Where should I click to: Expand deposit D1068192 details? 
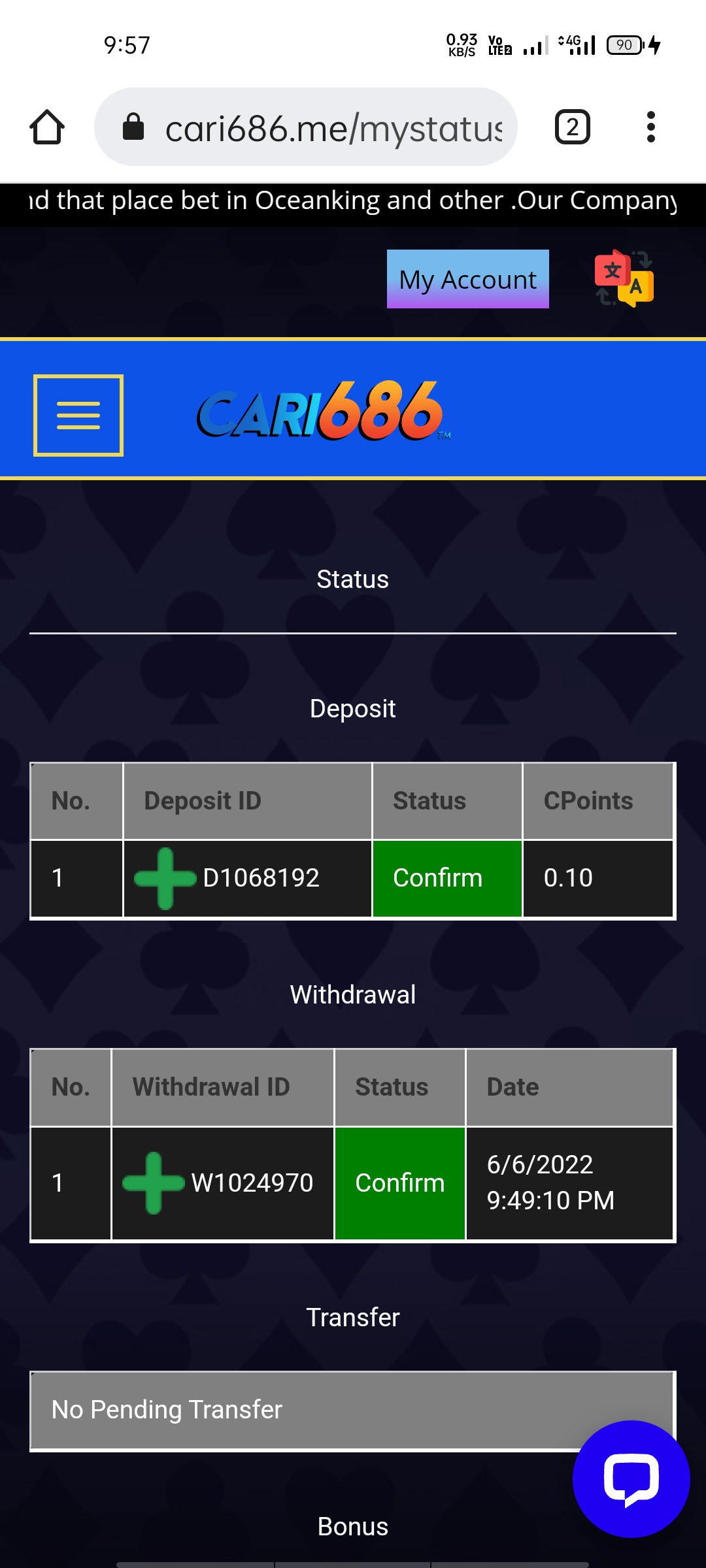click(x=165, y=878)
